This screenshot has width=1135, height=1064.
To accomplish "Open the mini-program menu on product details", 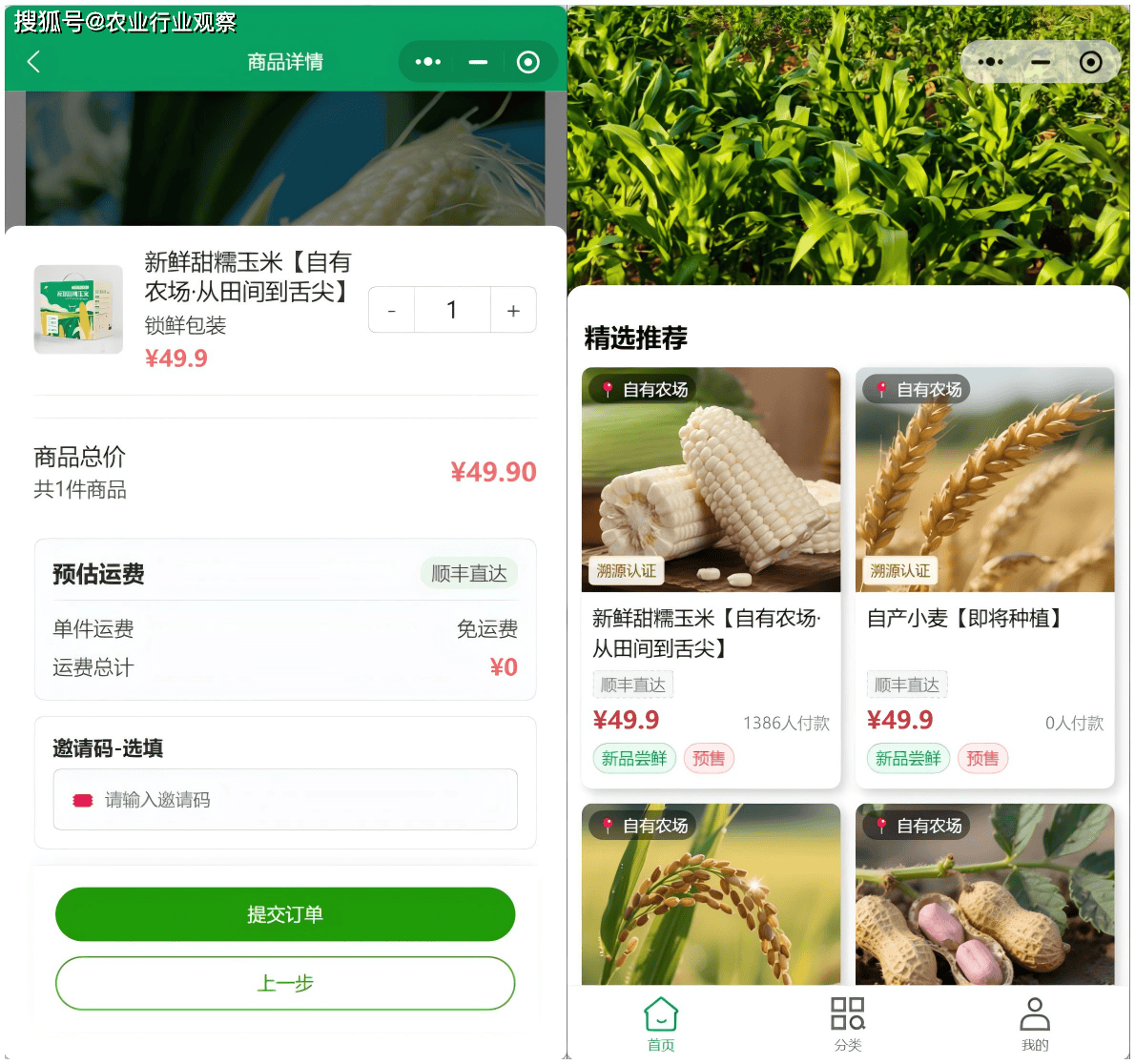I will click(x=427, y=62).
